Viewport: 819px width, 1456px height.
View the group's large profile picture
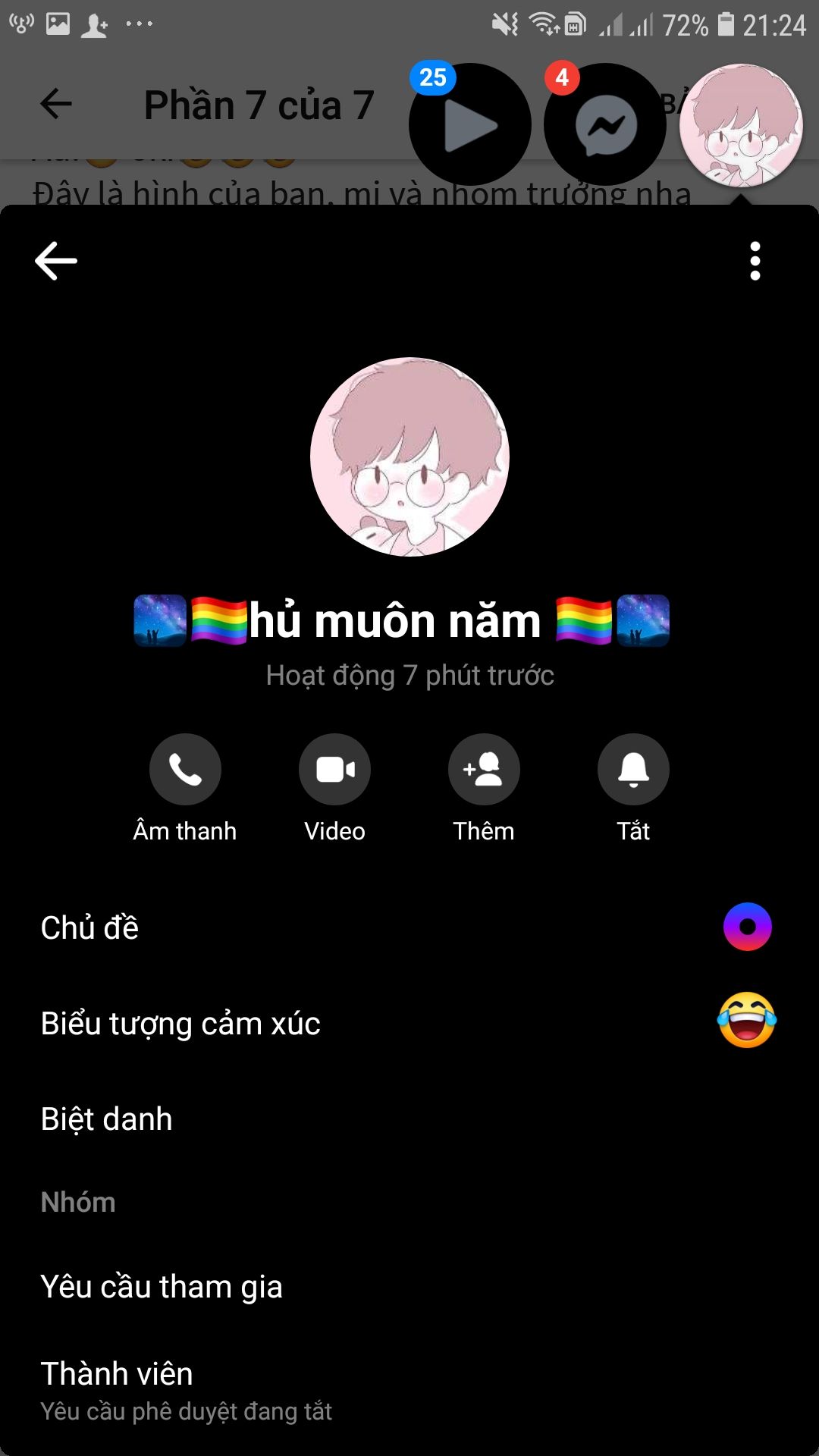coord(409,457)
